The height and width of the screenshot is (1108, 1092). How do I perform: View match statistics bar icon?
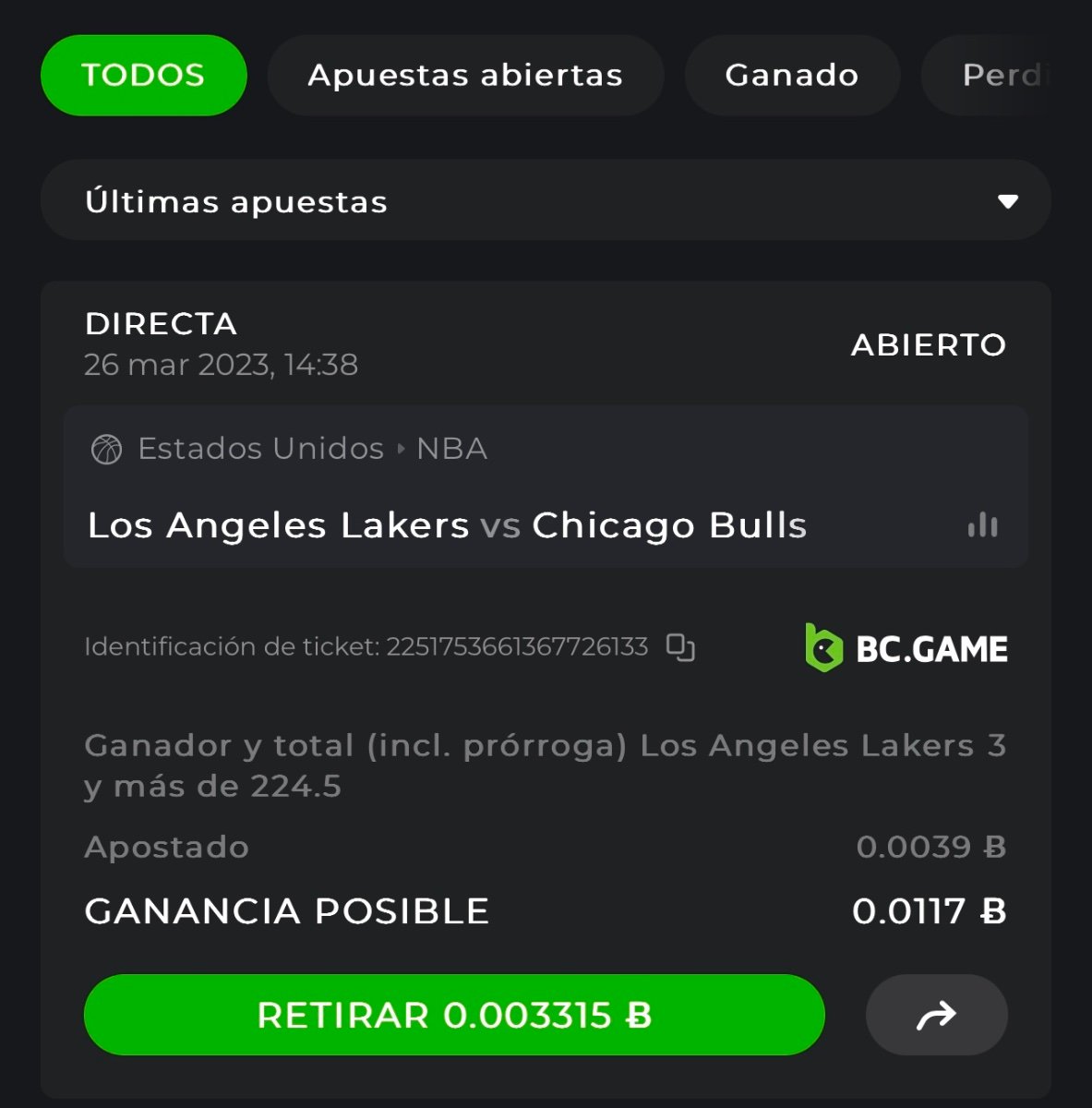pyautogui.click(x=982, y=525)
